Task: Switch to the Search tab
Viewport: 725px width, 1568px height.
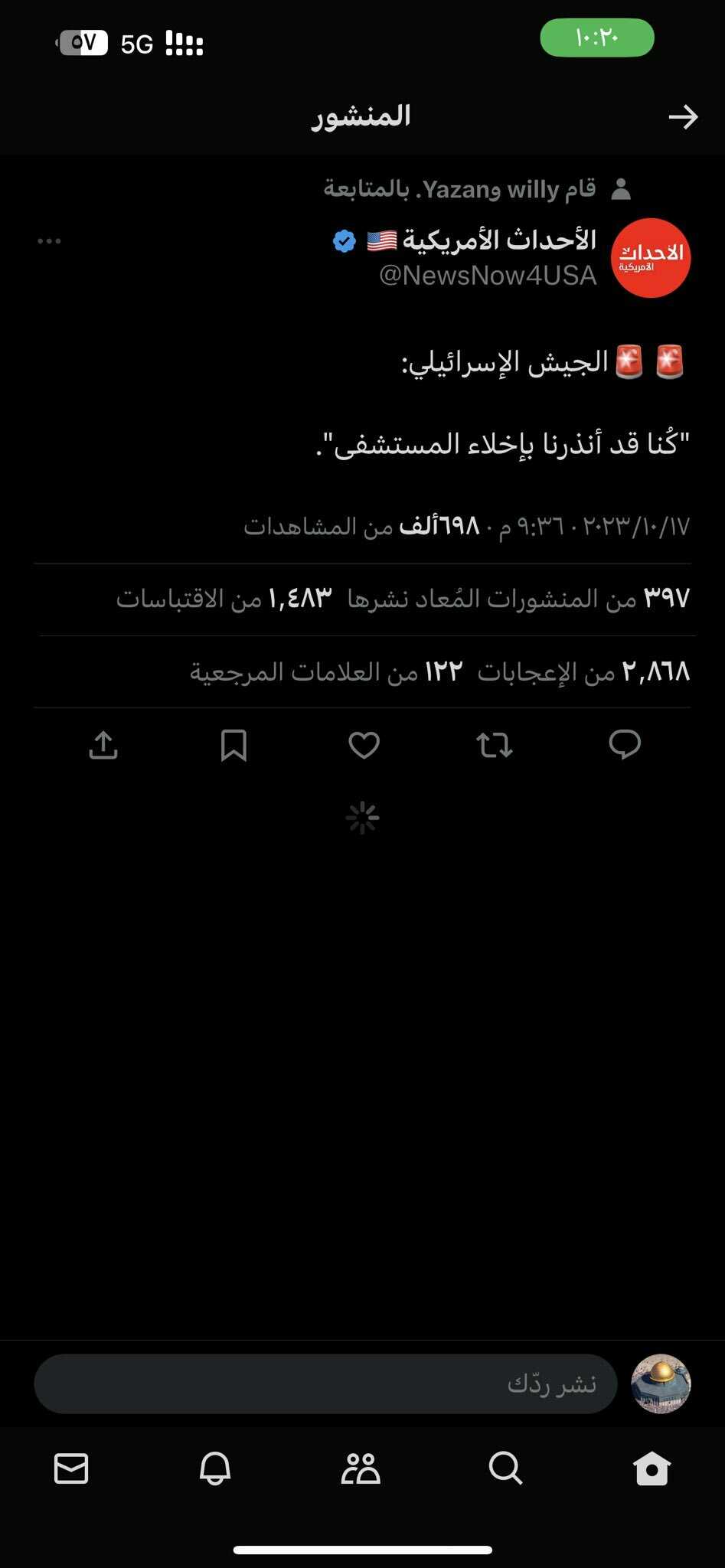Action: (505, 1468)
